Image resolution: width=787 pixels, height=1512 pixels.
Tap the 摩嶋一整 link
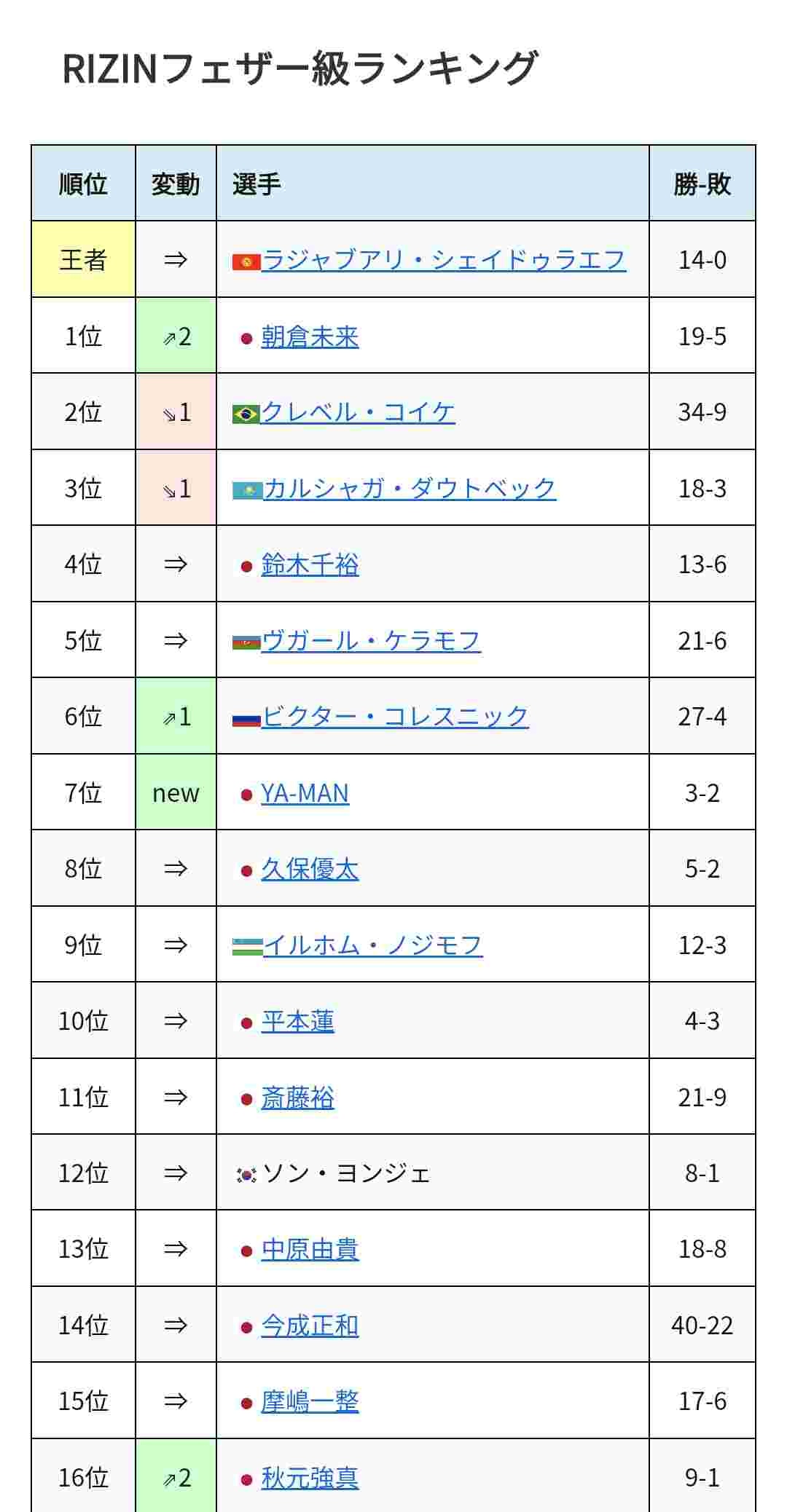pos(310,1401)
